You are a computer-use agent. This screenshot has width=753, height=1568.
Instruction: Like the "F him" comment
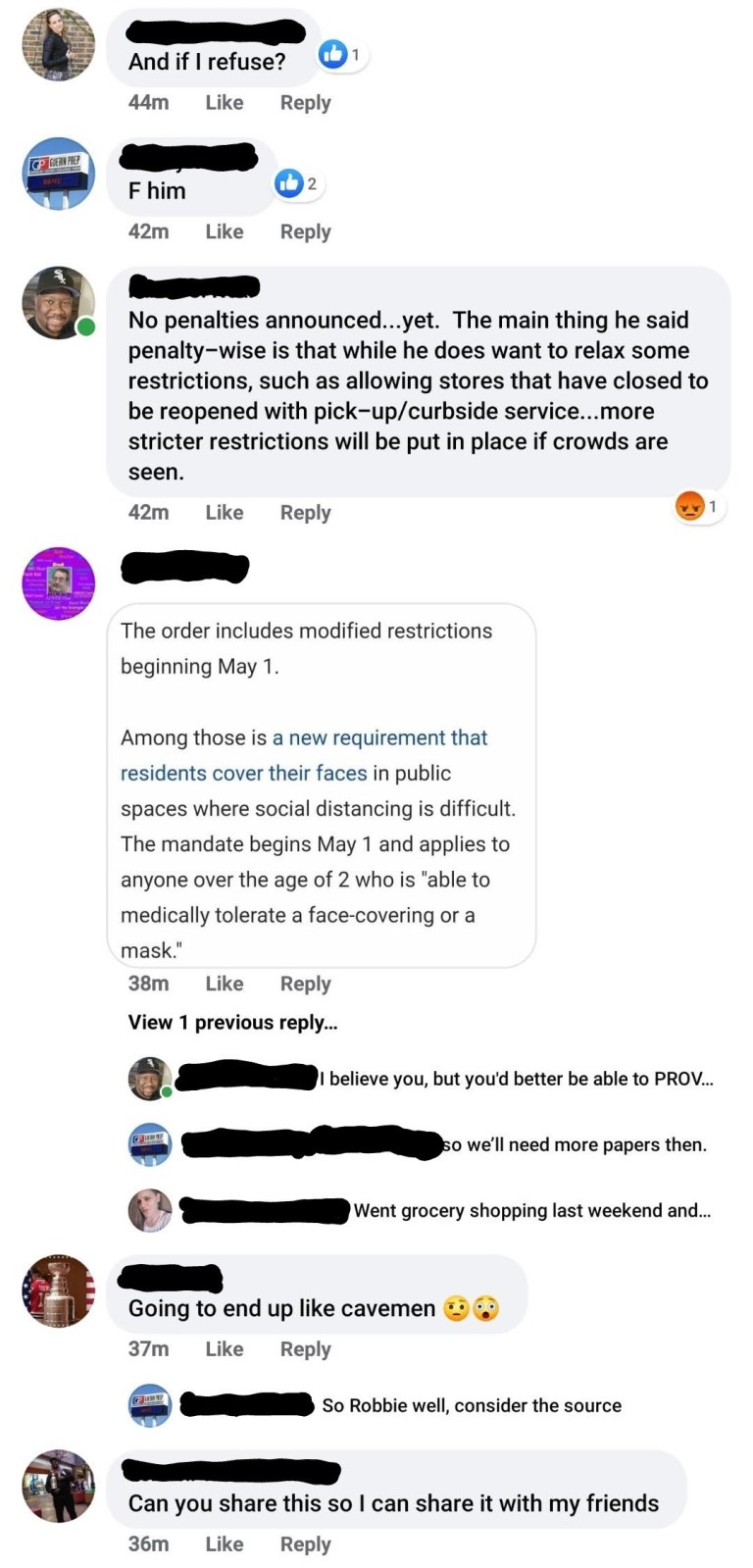point(224,231)
